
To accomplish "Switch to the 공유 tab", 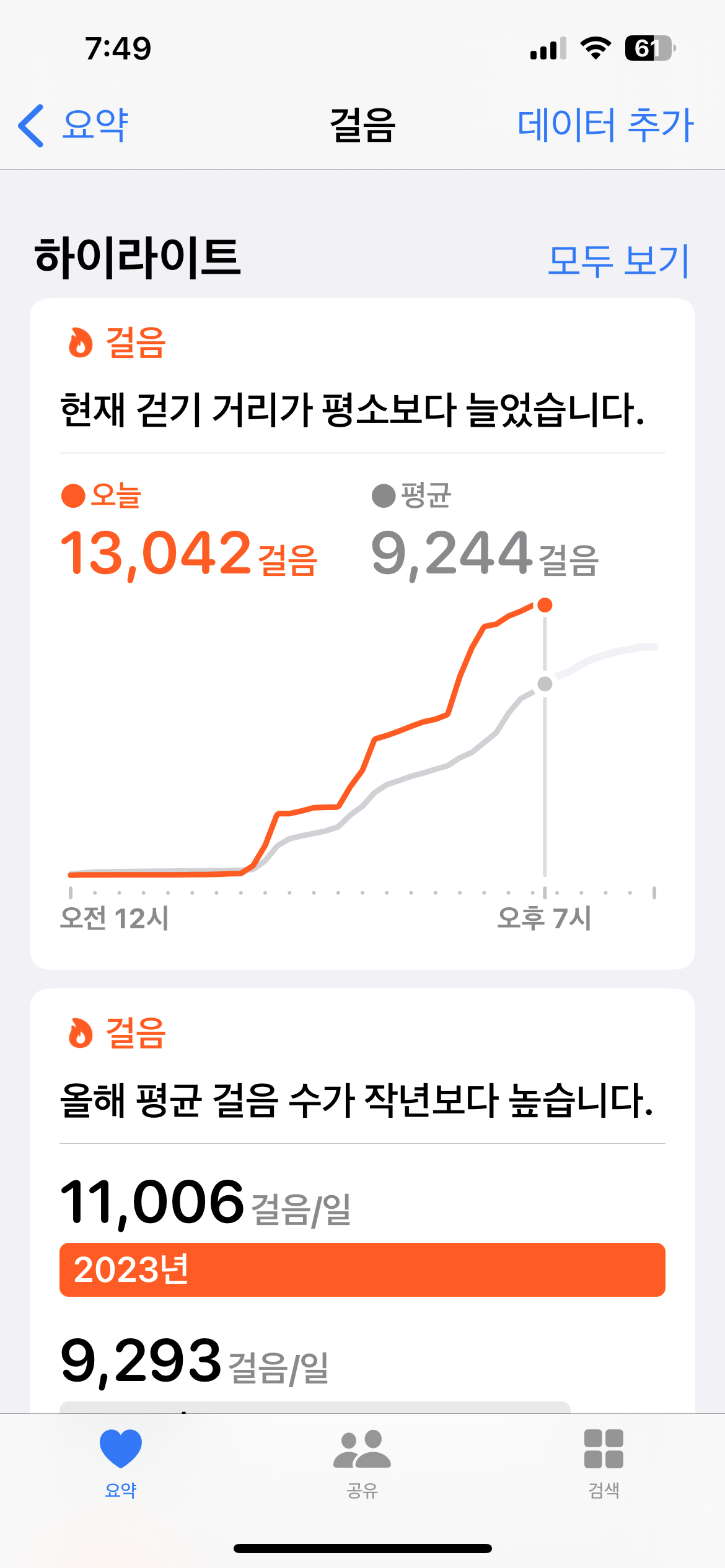I will click(362, 1464).
